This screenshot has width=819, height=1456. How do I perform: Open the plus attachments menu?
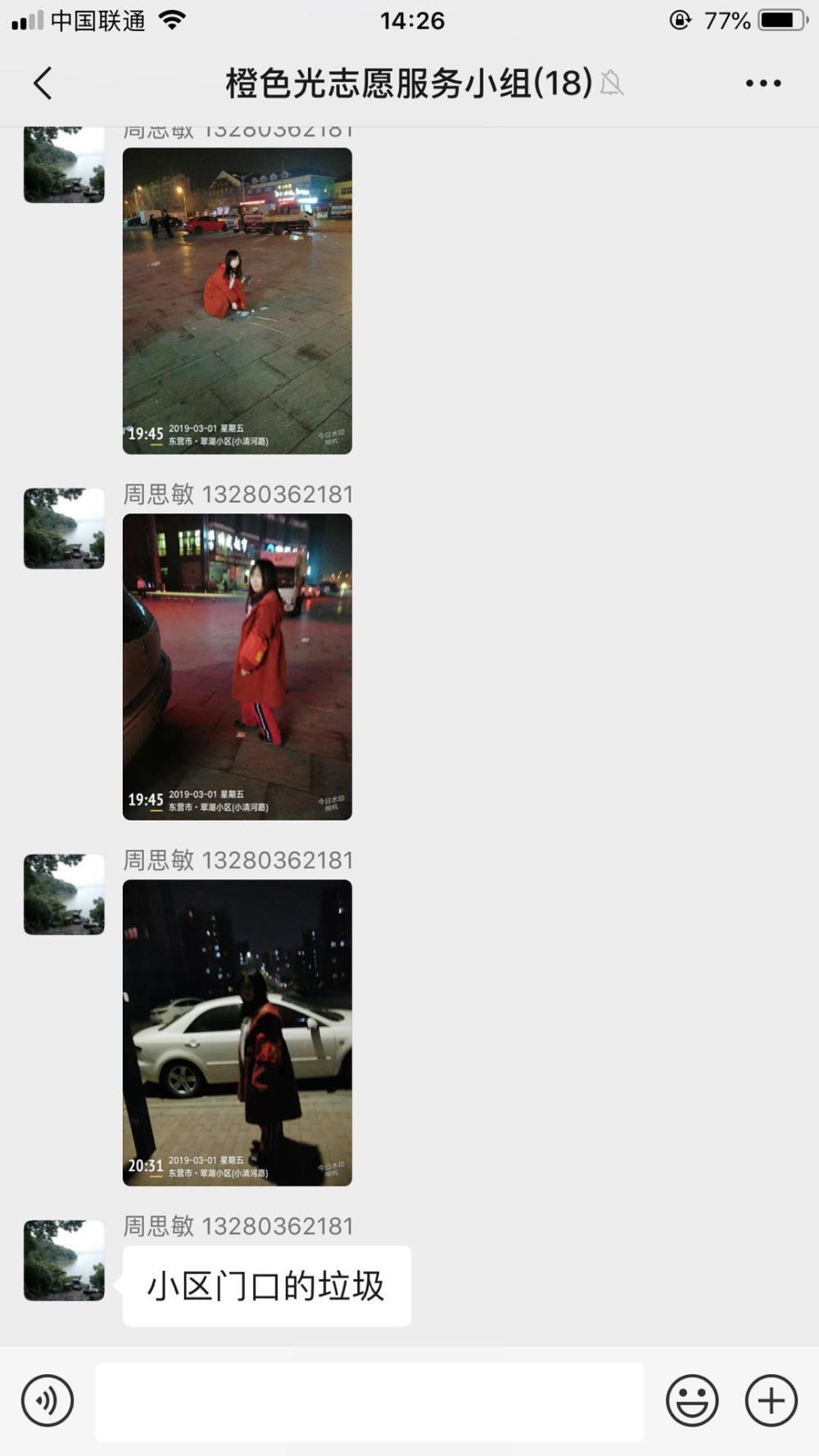tap(771, 1401)
